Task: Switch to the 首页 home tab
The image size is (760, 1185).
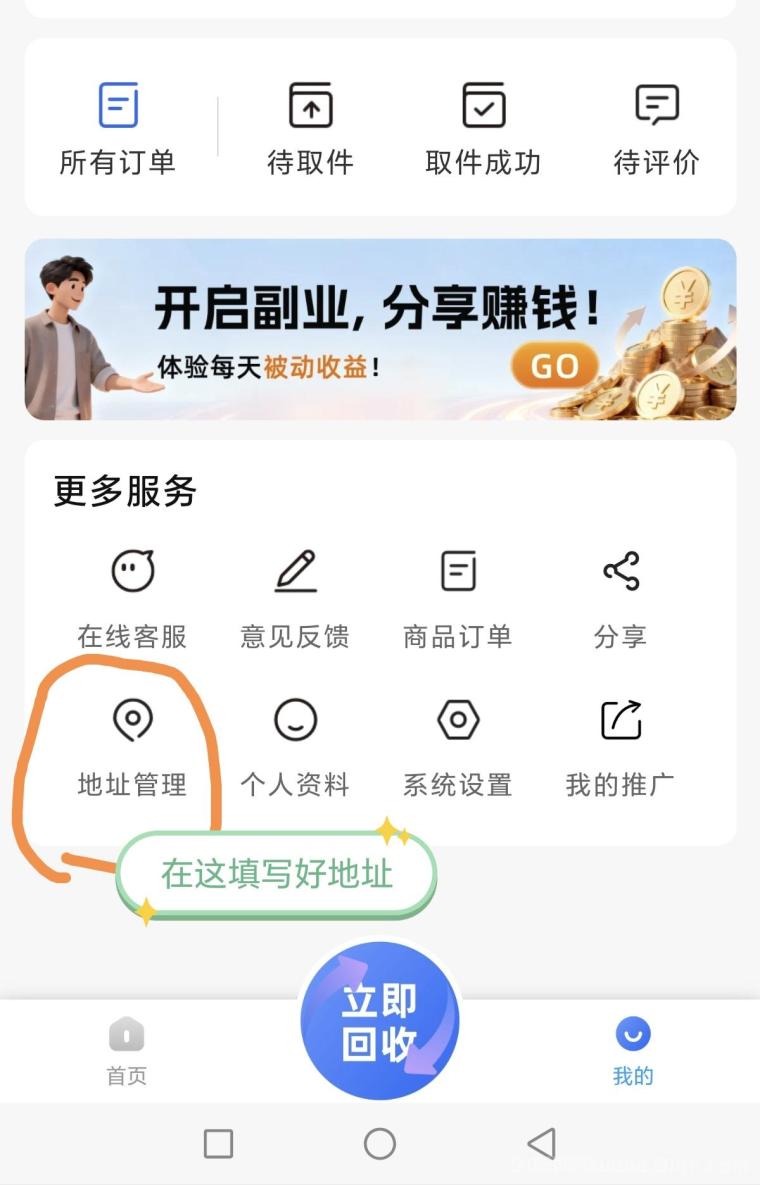Action: point(125,1050)
